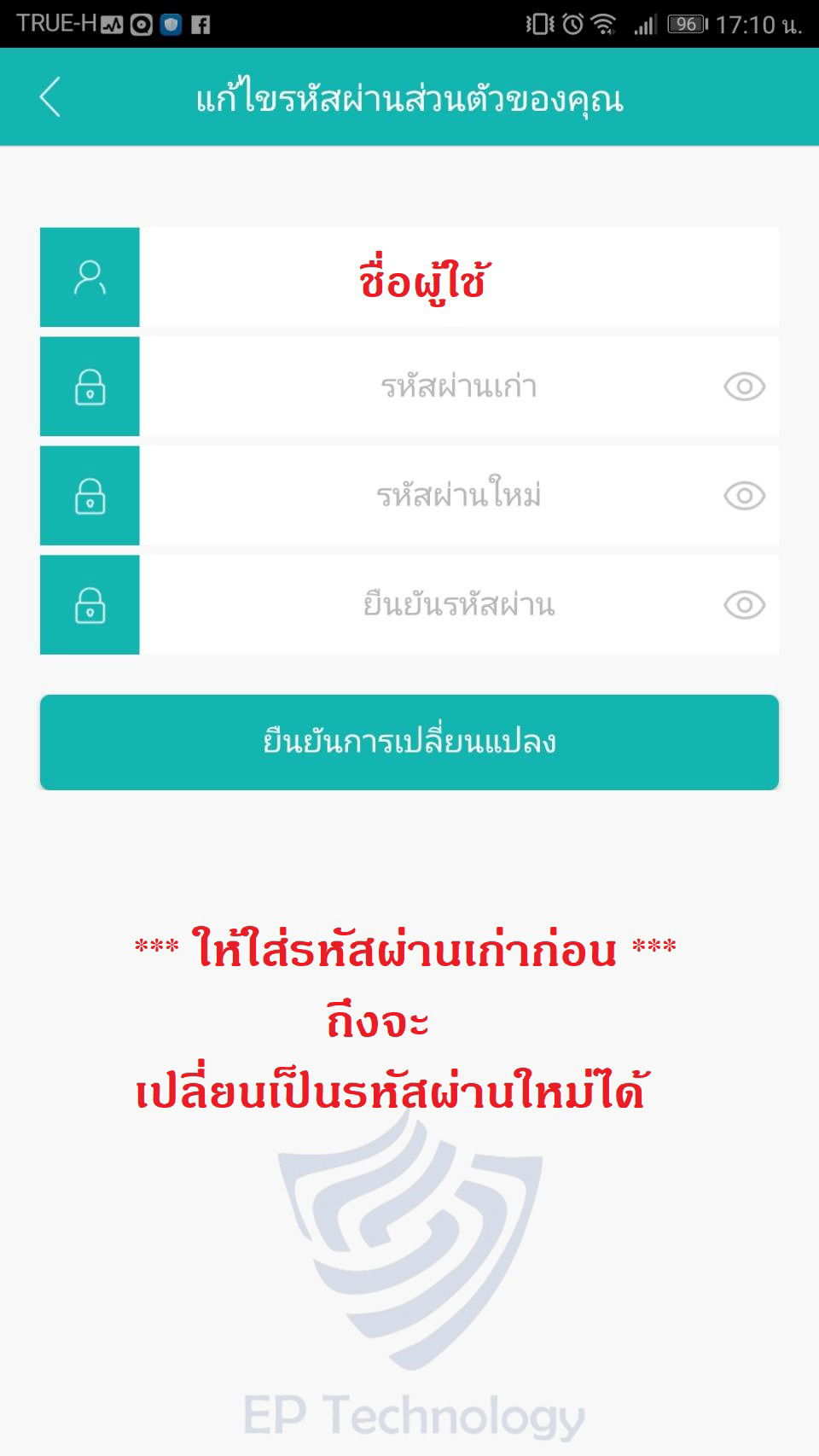Show the old password with its eye icon
819x1456 pixels.
coord(744,387)
